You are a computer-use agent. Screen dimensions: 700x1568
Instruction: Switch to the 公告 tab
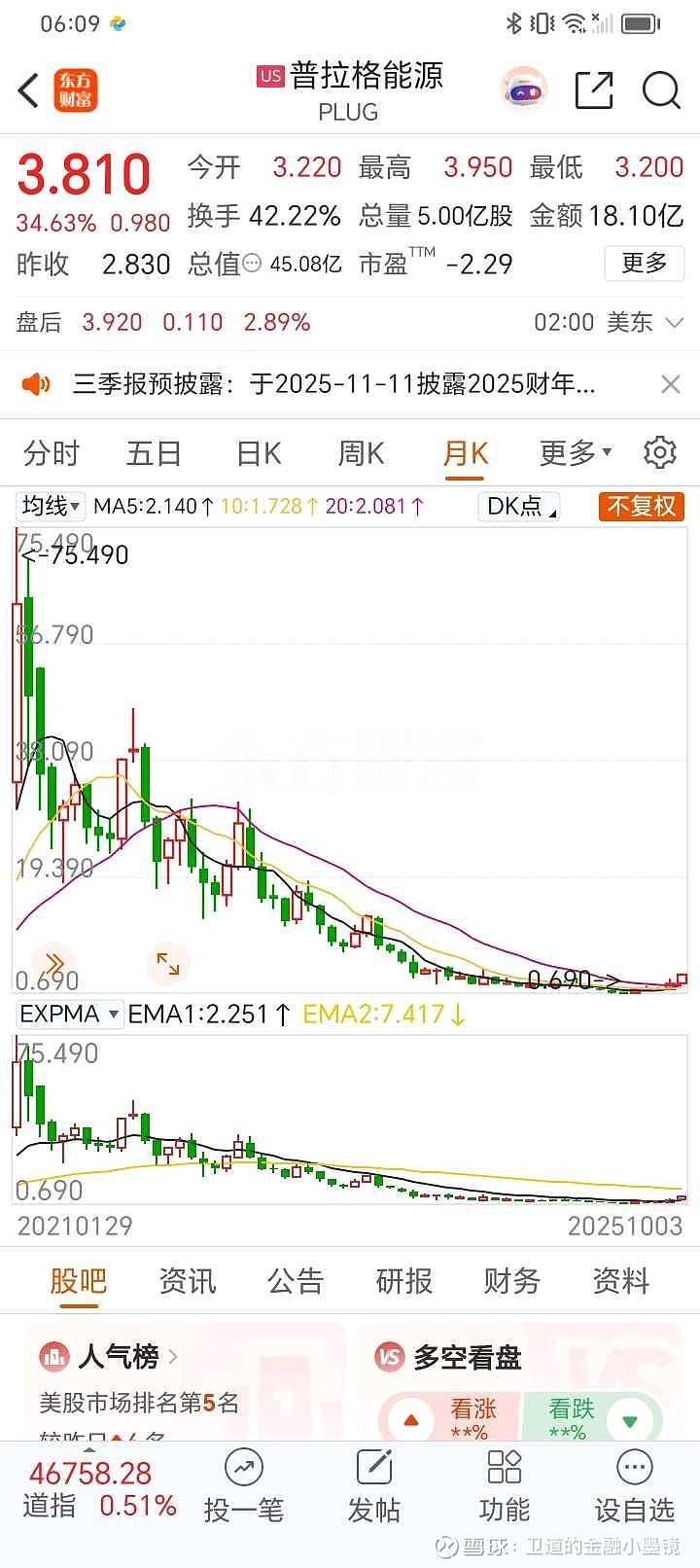(296, 1281)
